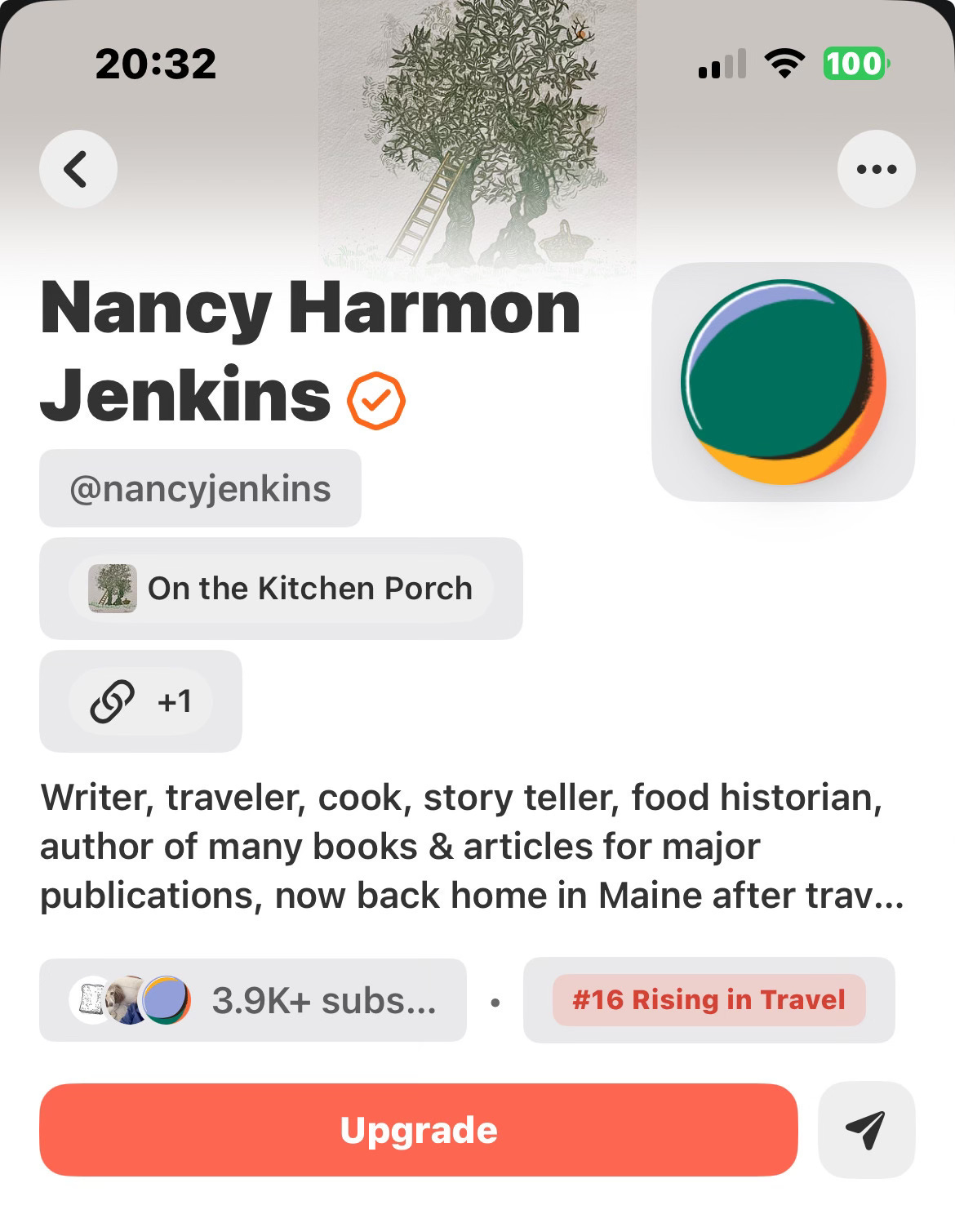The image size is (955, 1232).
Task: Tap the @nancyjenkins handle chip
Action: point(200,488)
